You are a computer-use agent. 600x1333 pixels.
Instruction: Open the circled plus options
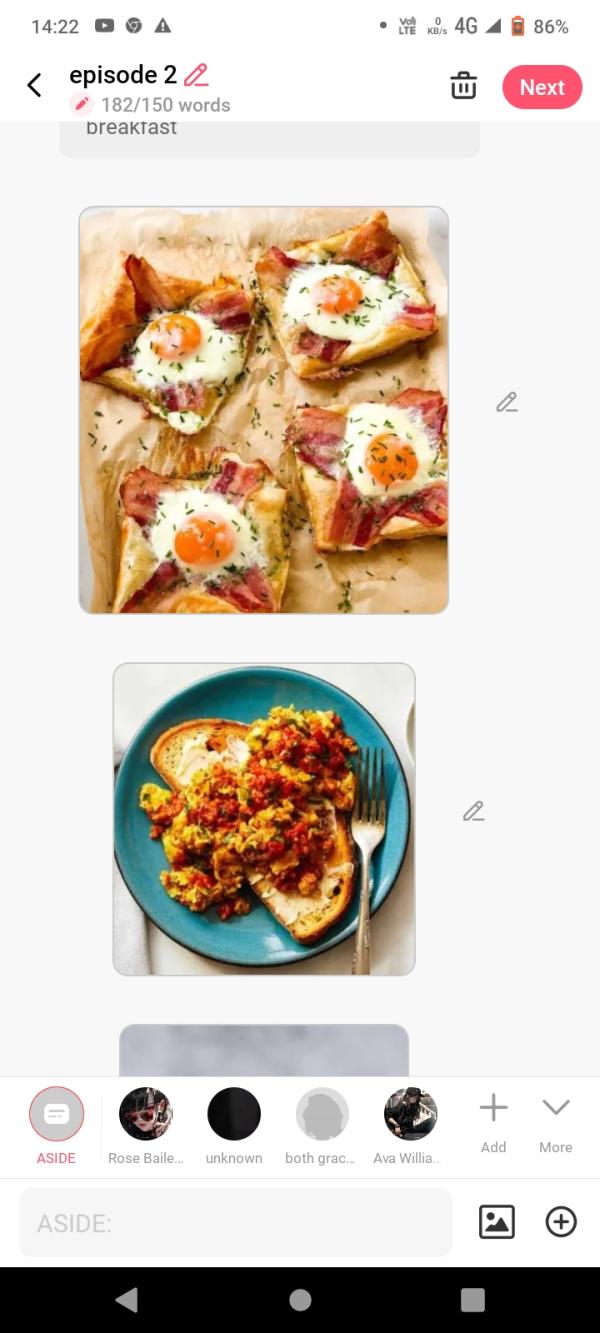coord(561,1222)
